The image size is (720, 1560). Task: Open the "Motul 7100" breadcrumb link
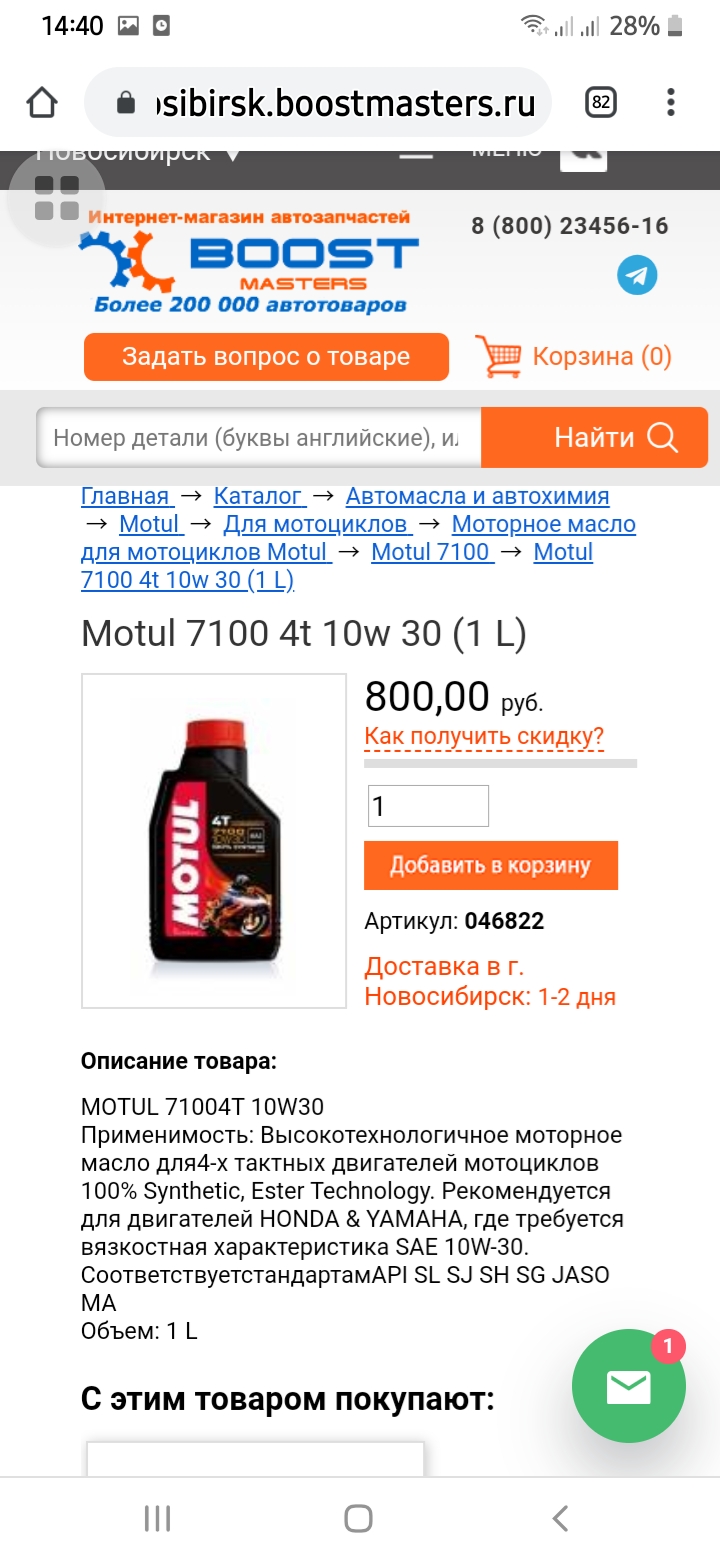431,552
